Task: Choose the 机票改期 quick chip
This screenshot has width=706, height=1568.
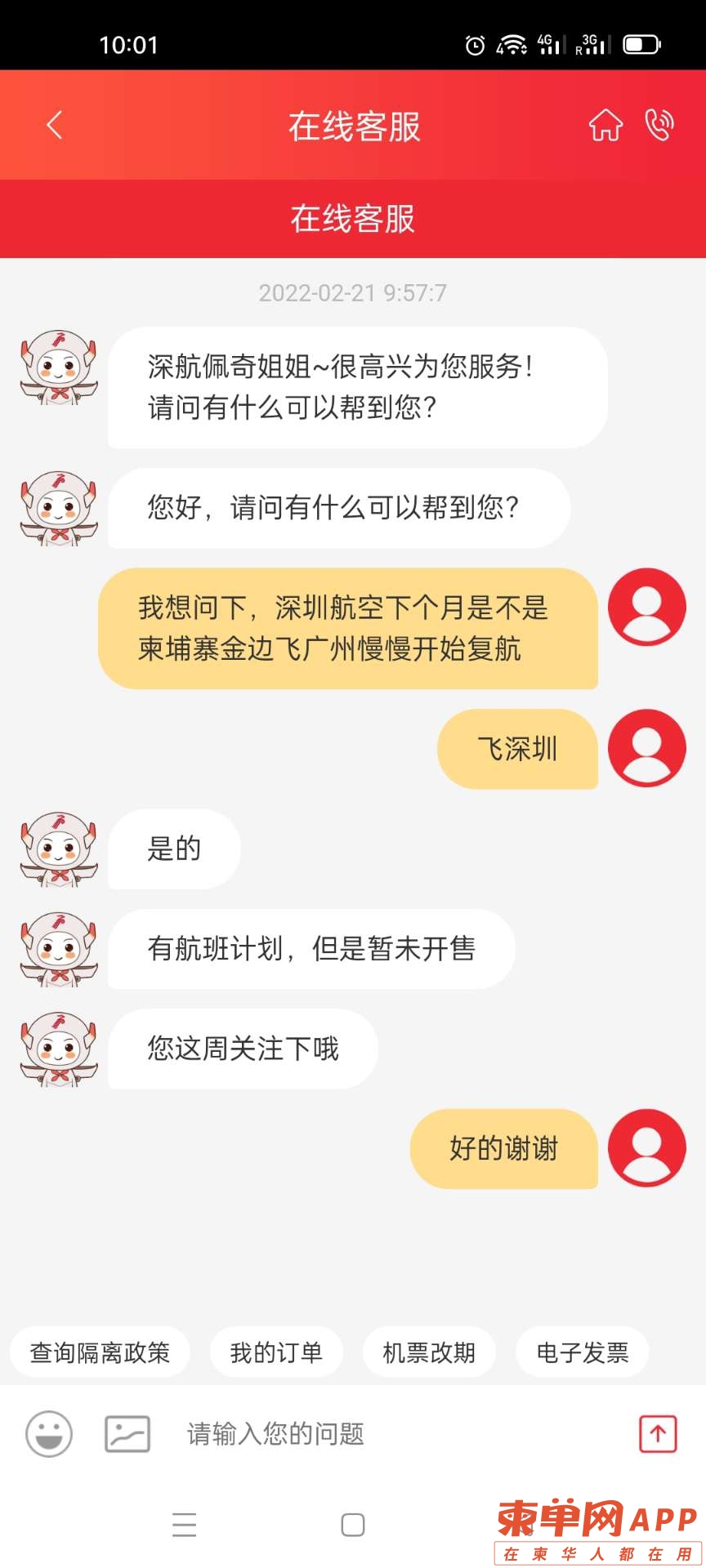Action: 428,1352
